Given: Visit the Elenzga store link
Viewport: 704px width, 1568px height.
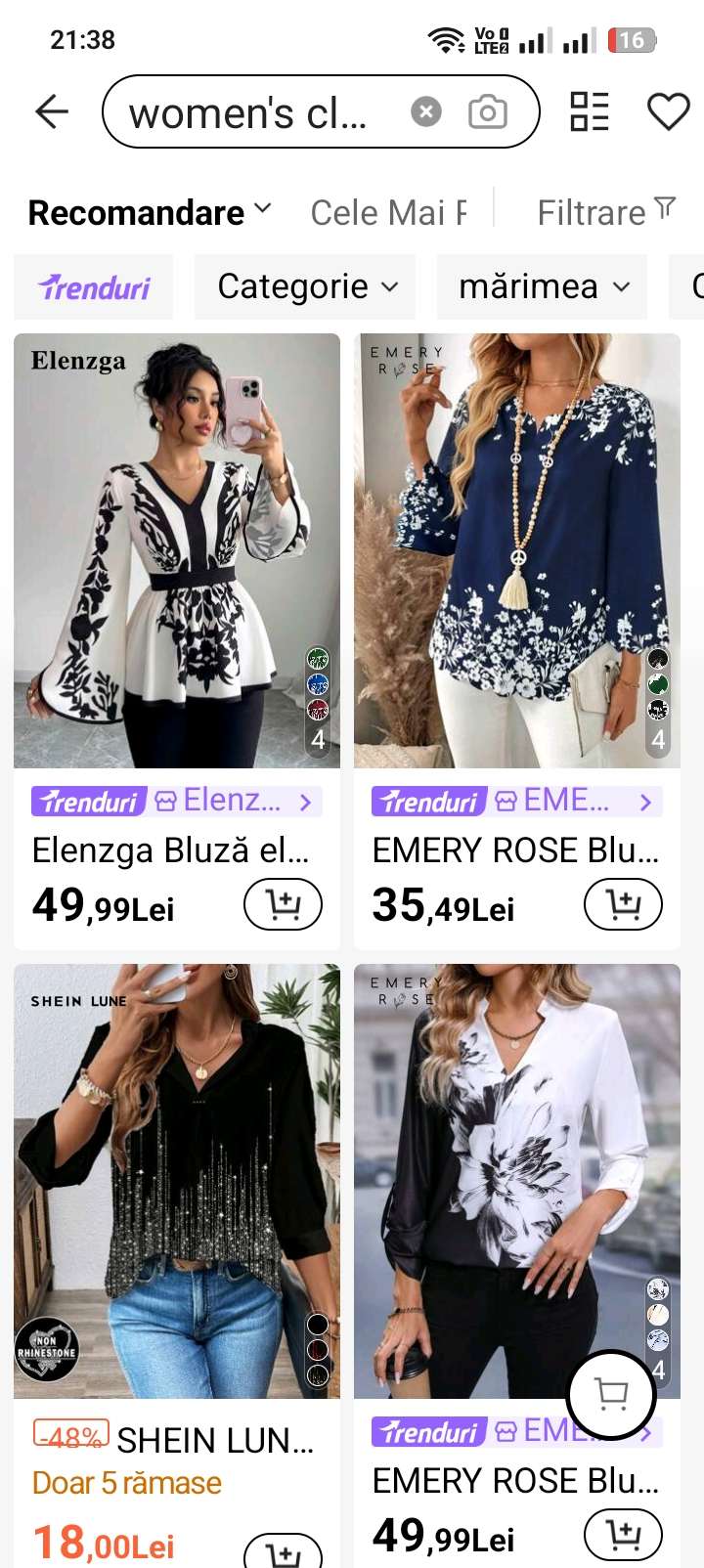Looking at the screenshot, I should point(237,802).
